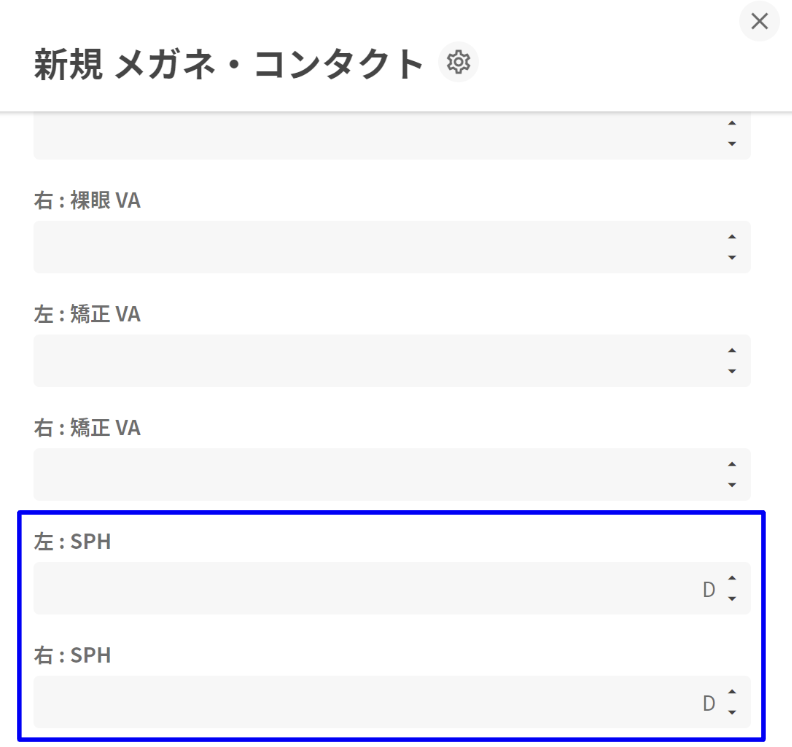Increase the 左 : SPH diopter value
Screen dimensions: 792x747
tap(732, 579)
